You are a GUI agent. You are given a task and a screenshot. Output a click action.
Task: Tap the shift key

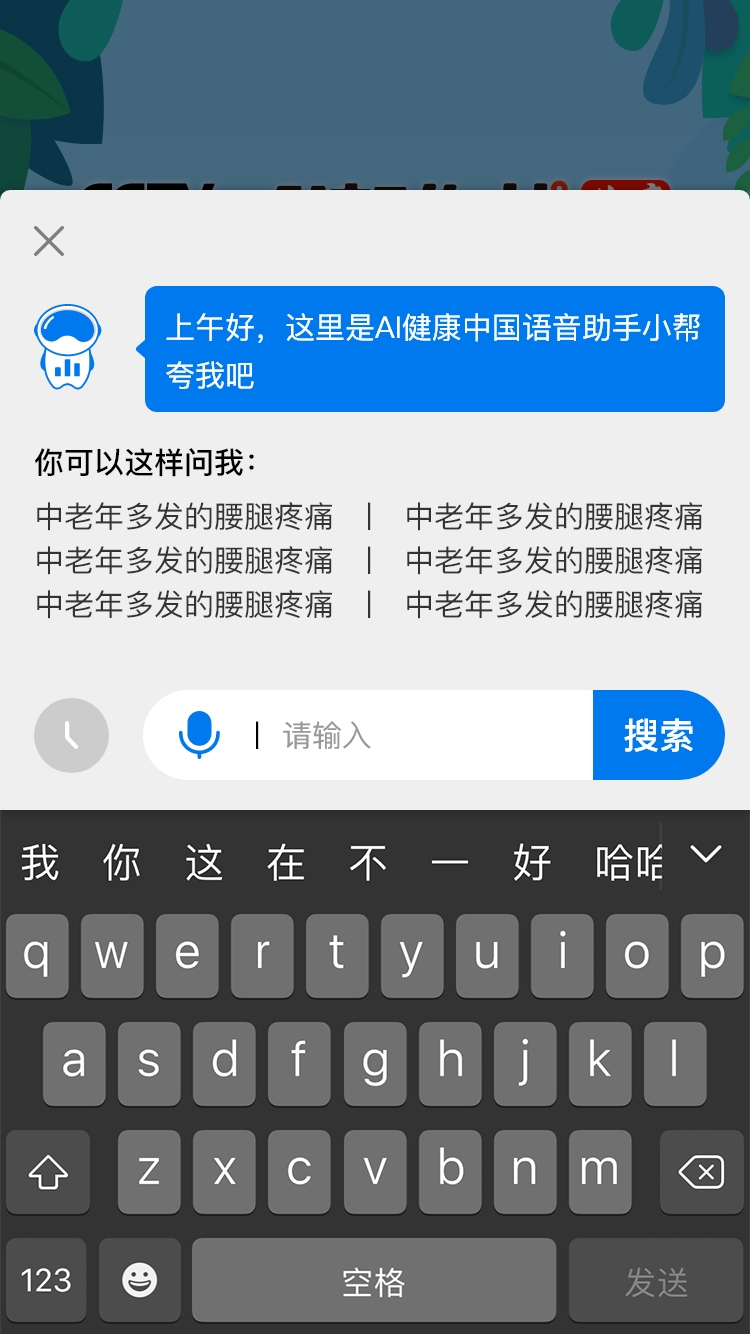click(x=48, y=1171)
